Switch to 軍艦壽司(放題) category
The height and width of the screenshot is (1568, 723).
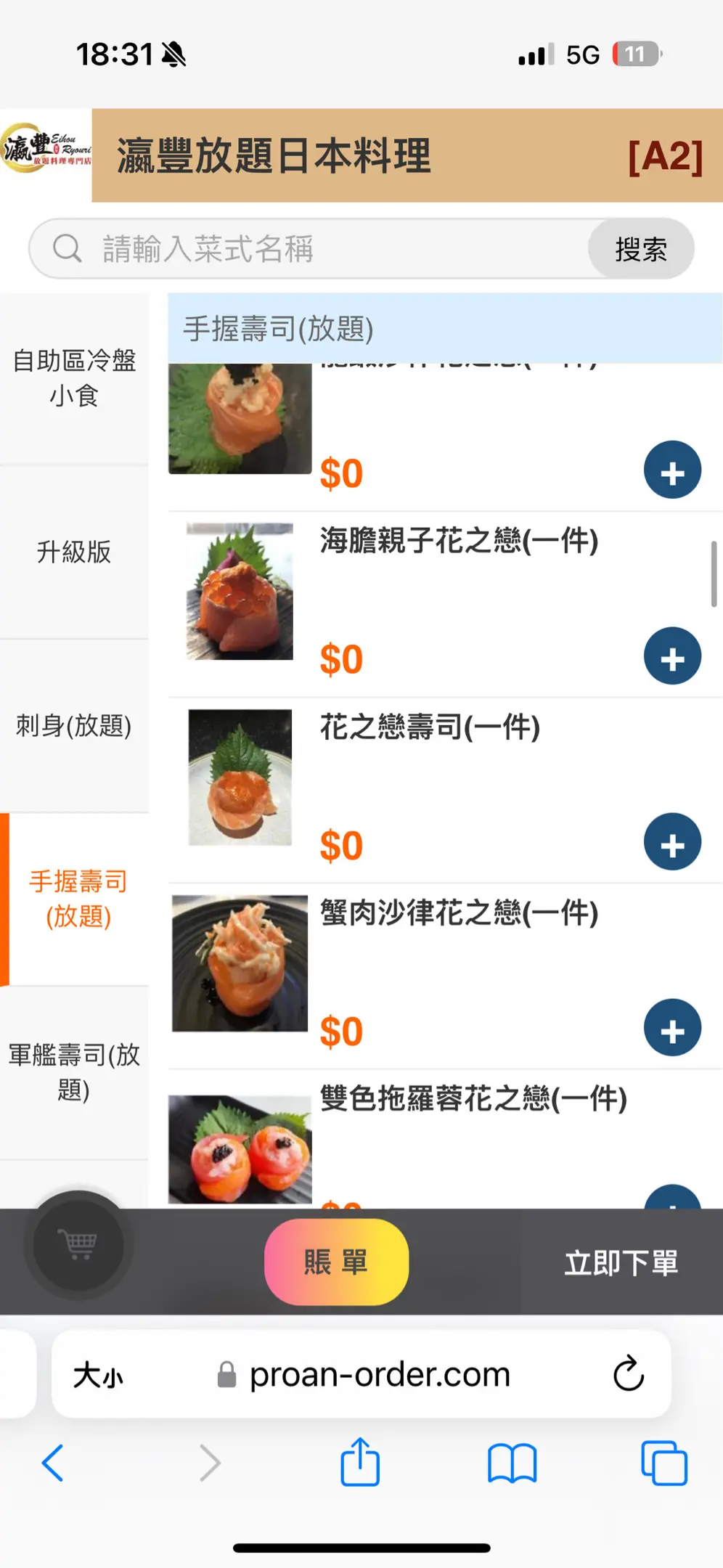[x=74, y=1071]
